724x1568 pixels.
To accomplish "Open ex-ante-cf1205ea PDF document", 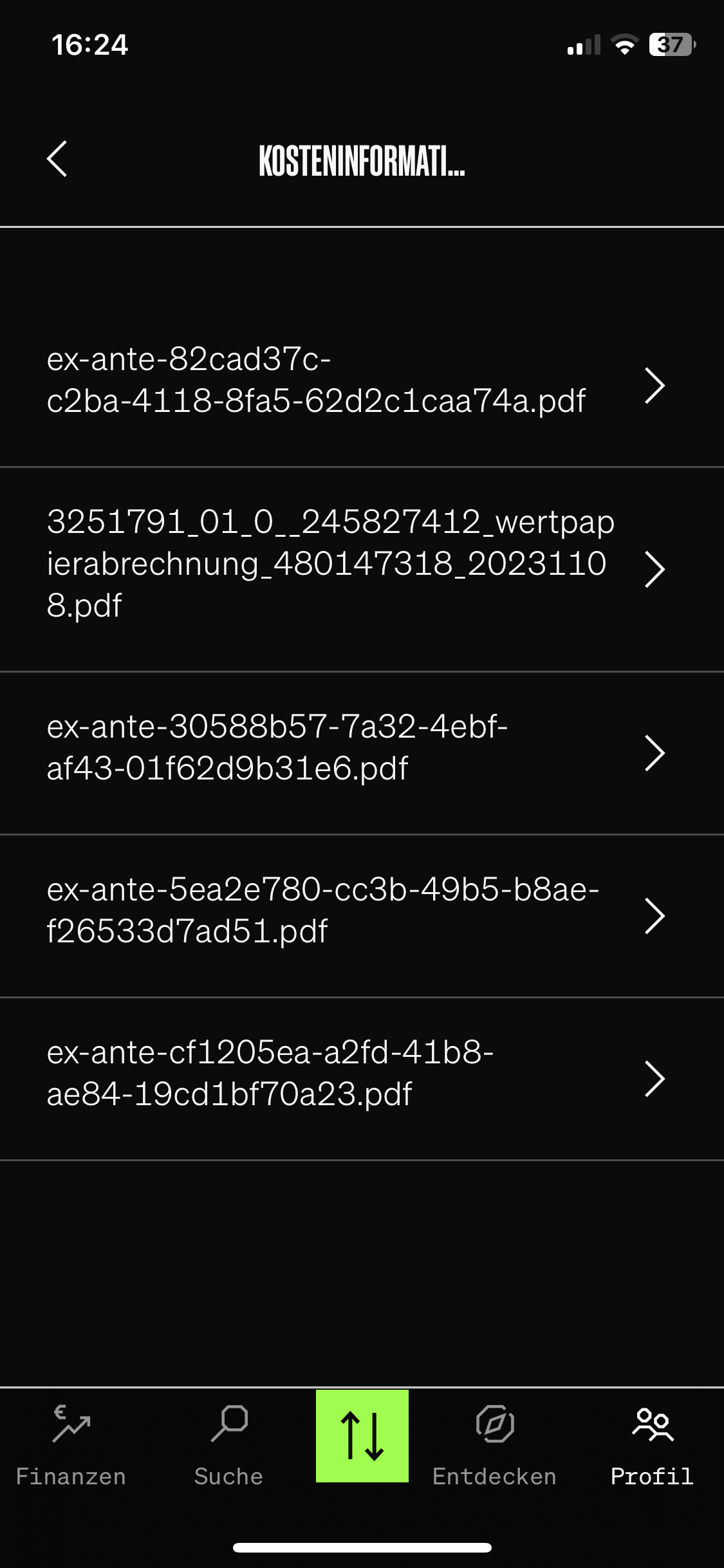I will [x=348, y=1074].
